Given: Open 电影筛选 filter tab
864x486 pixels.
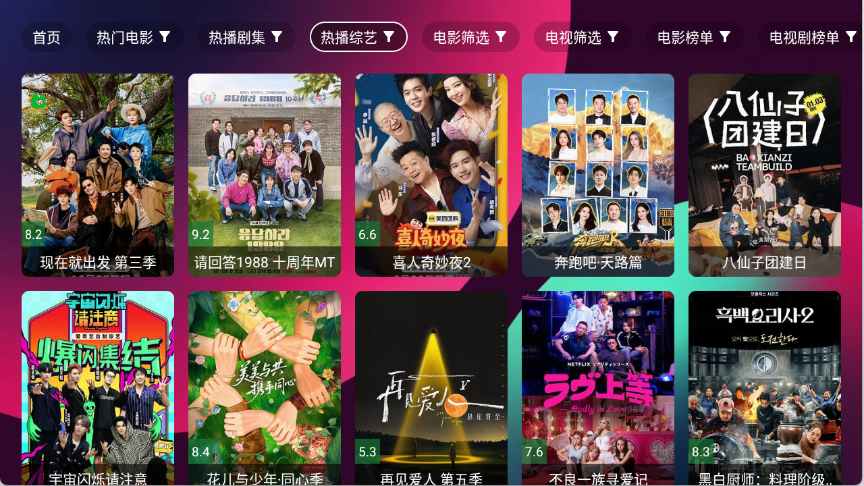Looking at the screenshot, I should [x=470, y=38].
